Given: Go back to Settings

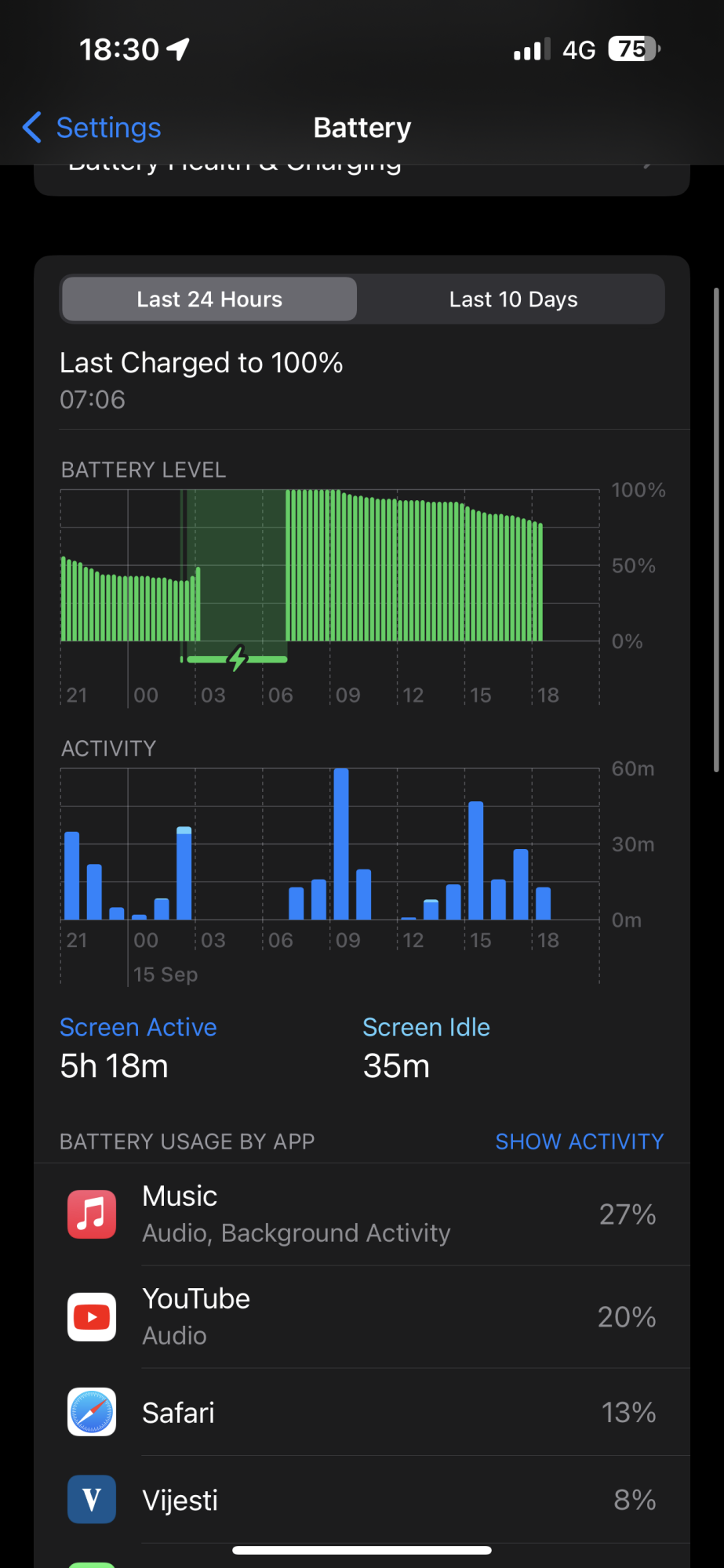Looking at the screenshot, I should coord(93,128).
